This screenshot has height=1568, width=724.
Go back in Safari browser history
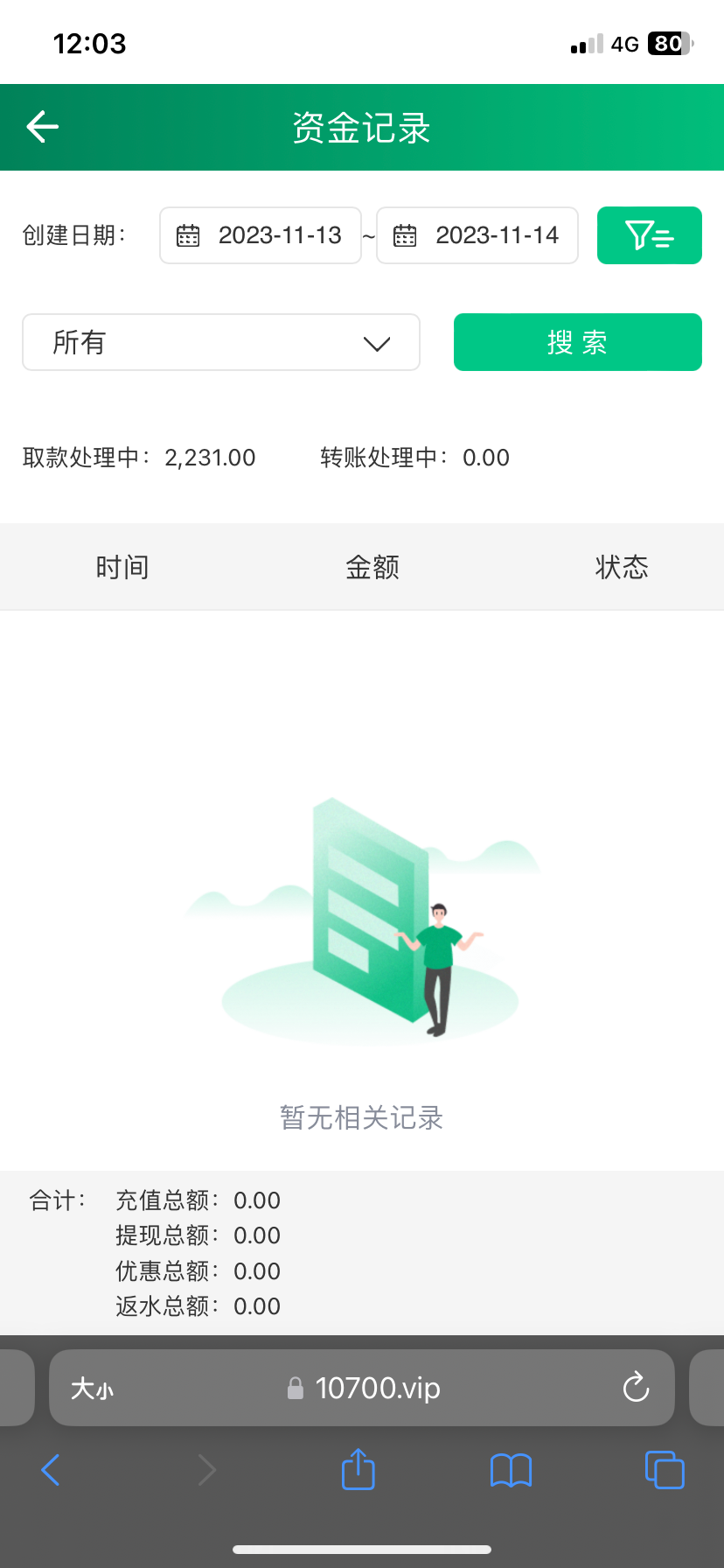(51, 1470)
